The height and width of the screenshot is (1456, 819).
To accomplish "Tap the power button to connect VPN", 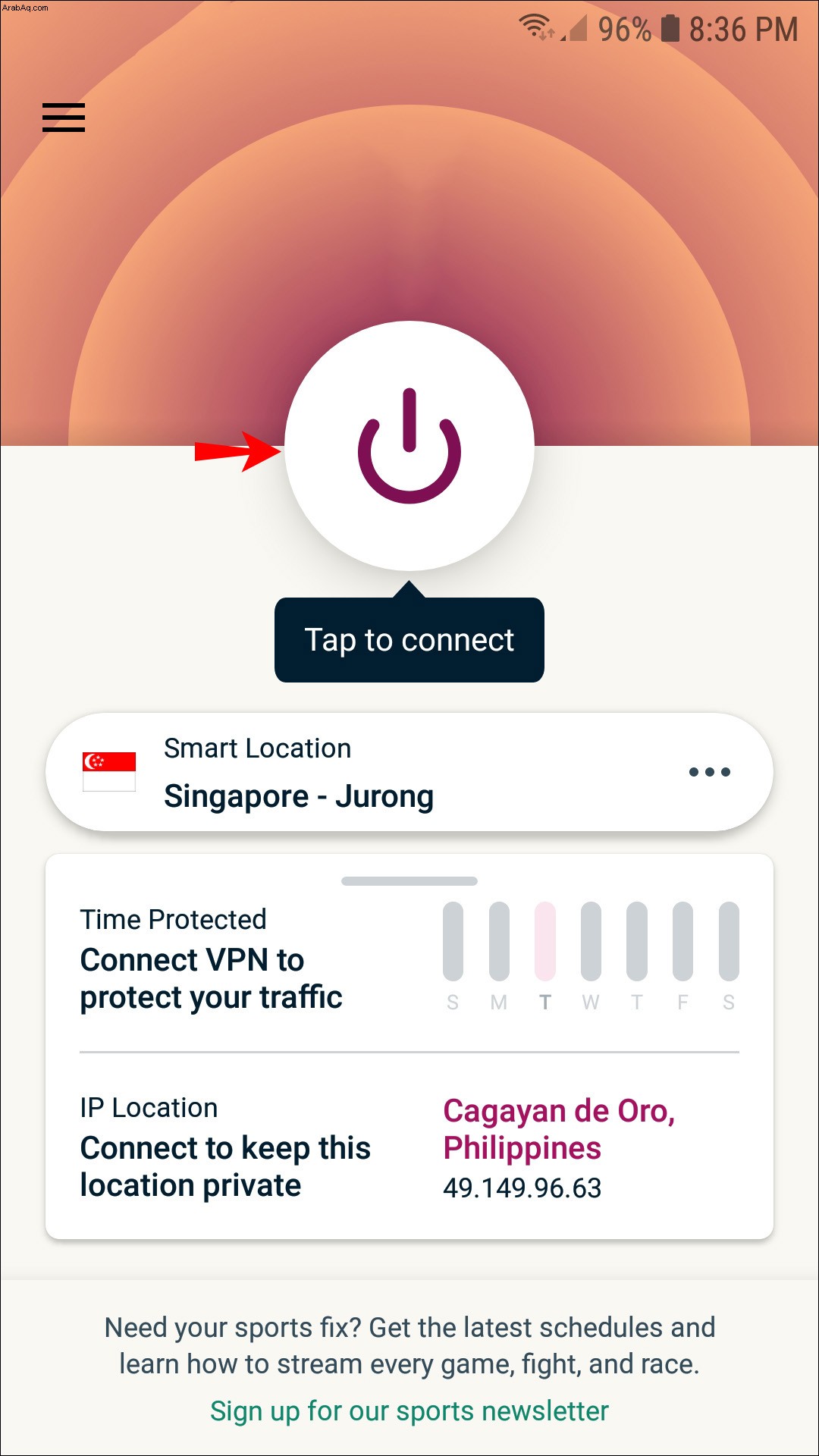I will pos(409,446).
